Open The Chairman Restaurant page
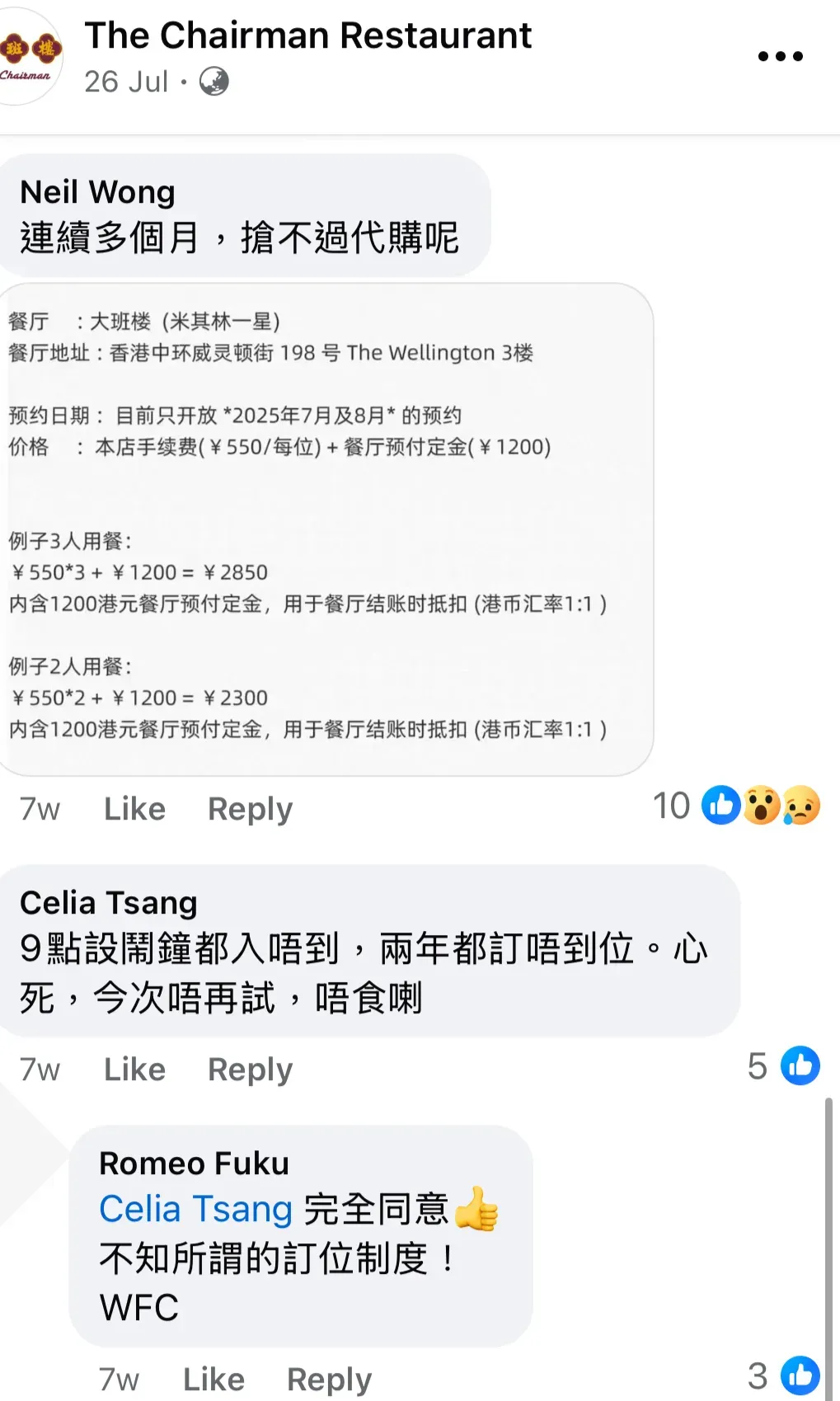 pyautogui.click(x=307, y=35)
